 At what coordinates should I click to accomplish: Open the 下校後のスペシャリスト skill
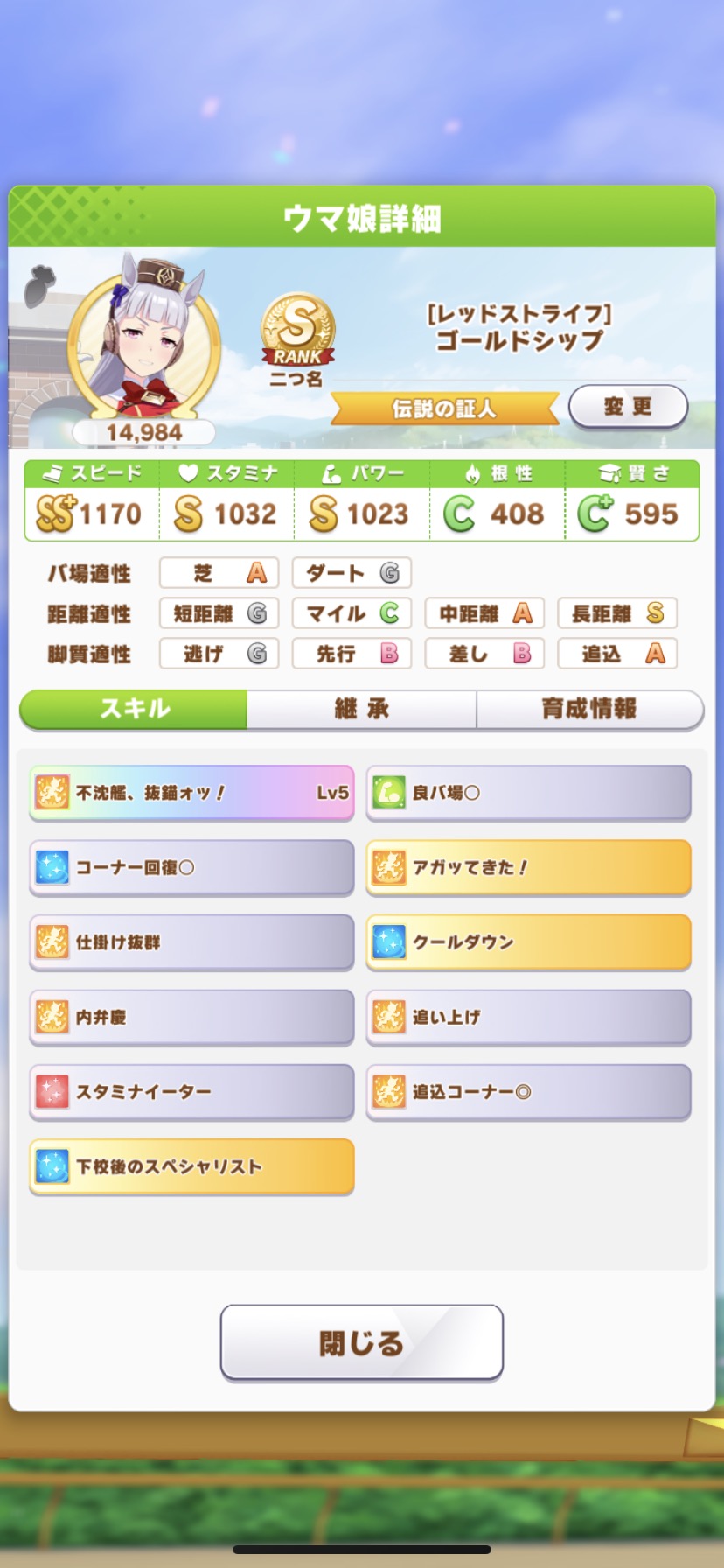191,1166
